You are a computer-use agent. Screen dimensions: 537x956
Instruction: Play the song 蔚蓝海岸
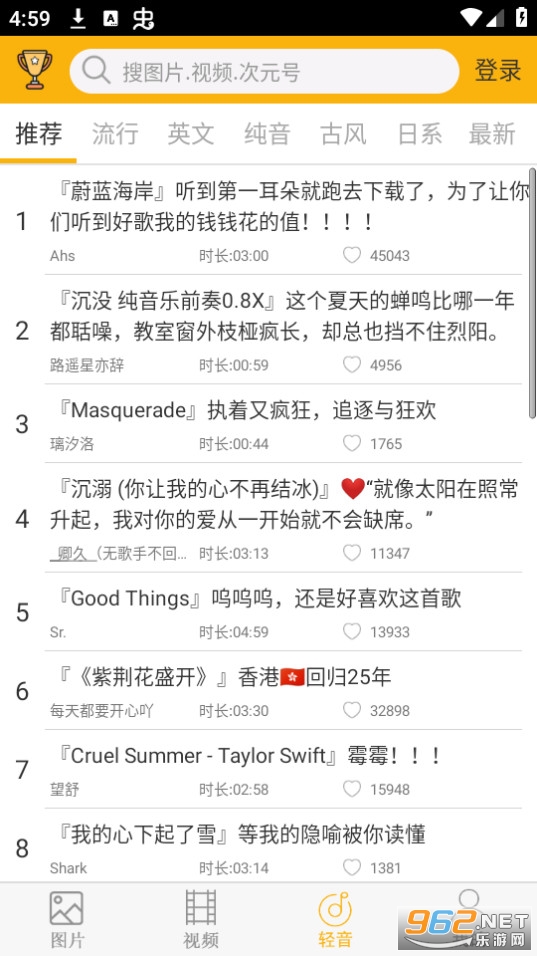click(x=268, y=221)
